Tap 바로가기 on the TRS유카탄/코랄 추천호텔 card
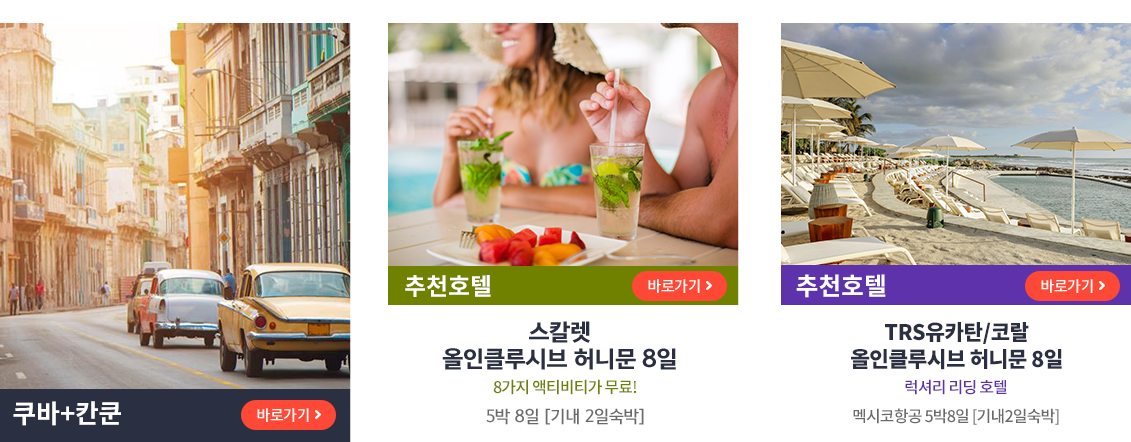This screenshot has width=1131, height=442. click(x=1072, y=286)
